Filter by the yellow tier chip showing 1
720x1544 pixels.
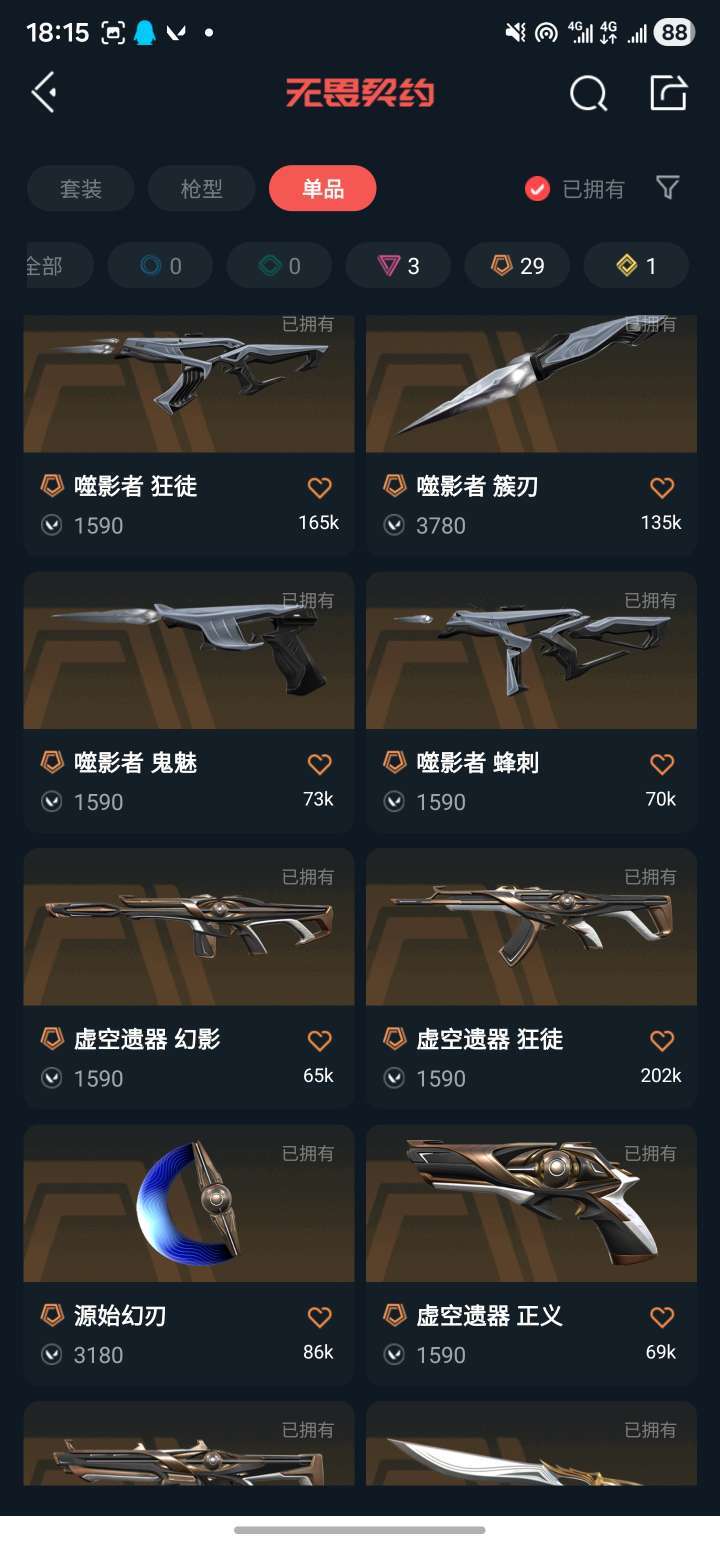(636, 266)
